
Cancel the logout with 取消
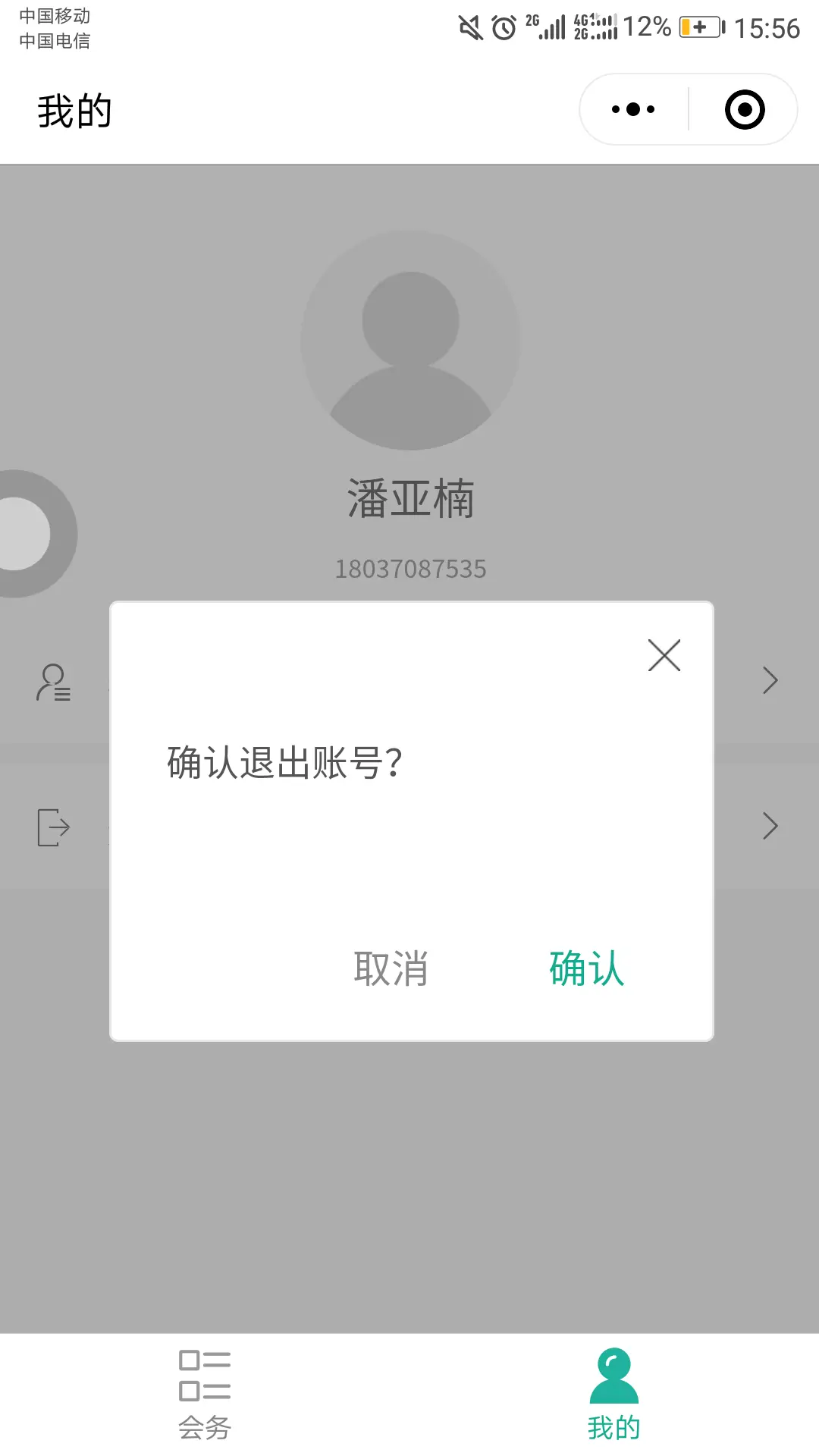point(391,968)
